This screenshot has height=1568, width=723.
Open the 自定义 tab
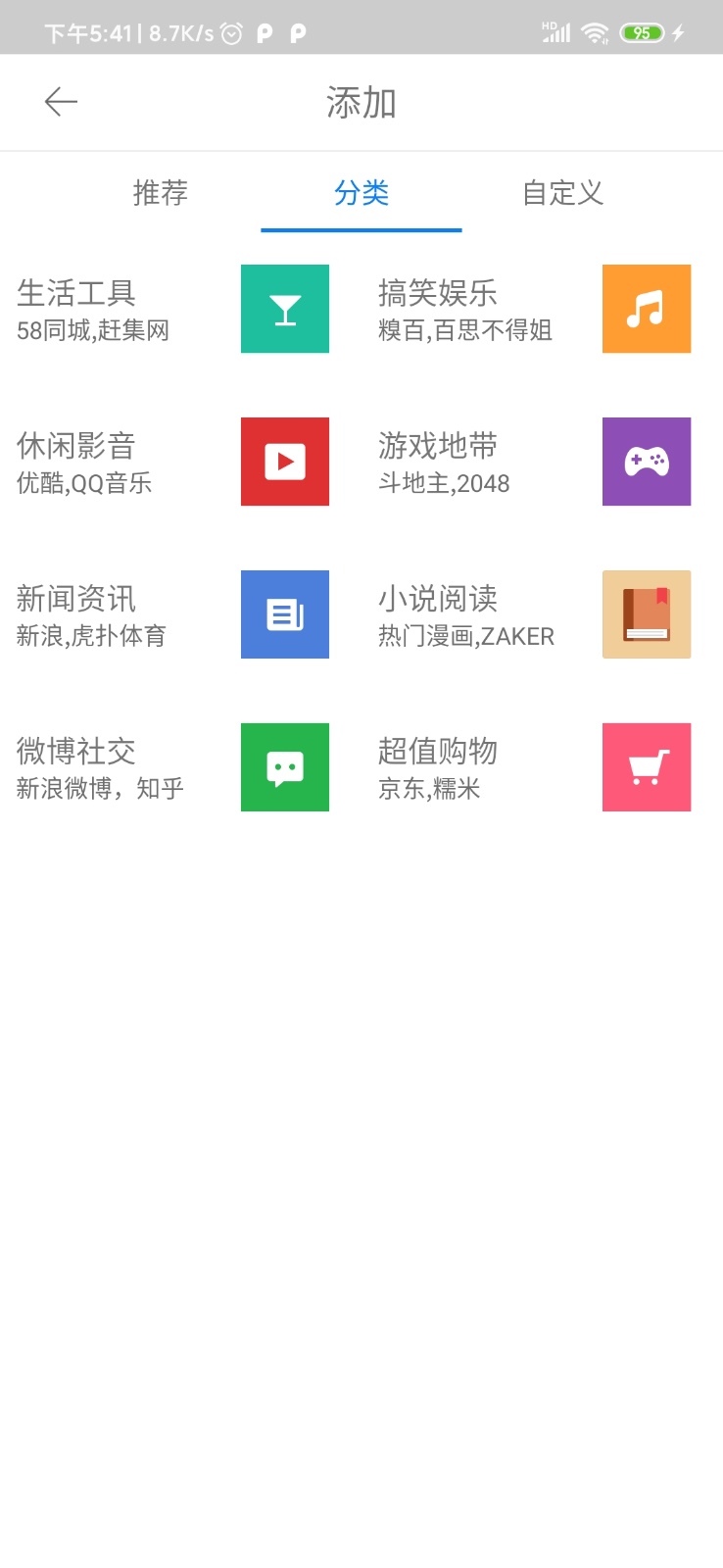pyautogui.click(x=562, y=193)
